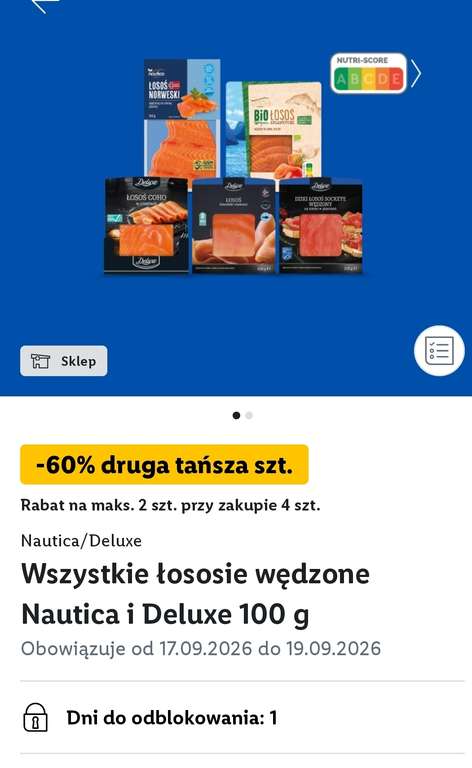
Task: Switch to the second image page dot
Action: pos(249,415)
